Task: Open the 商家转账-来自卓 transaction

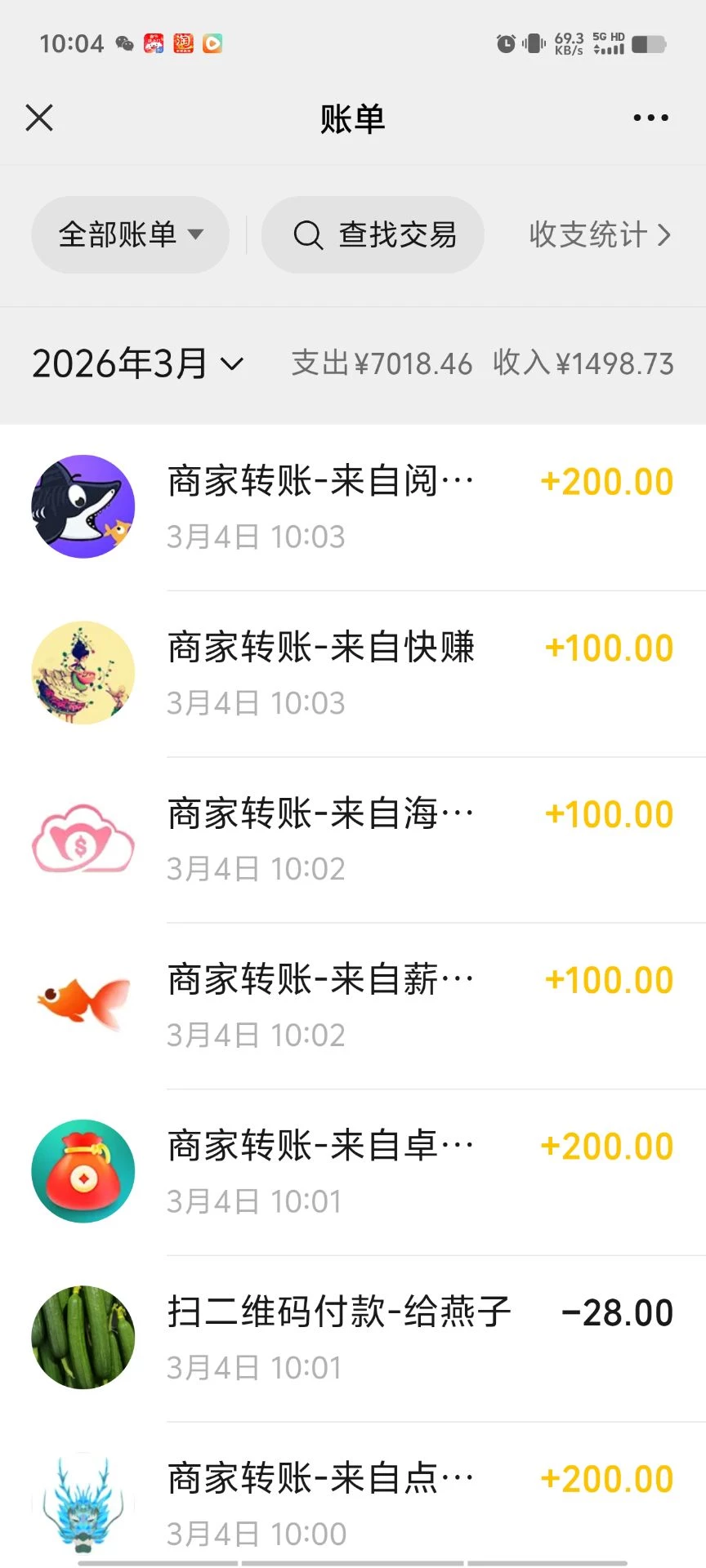Action: point(353,1172)
